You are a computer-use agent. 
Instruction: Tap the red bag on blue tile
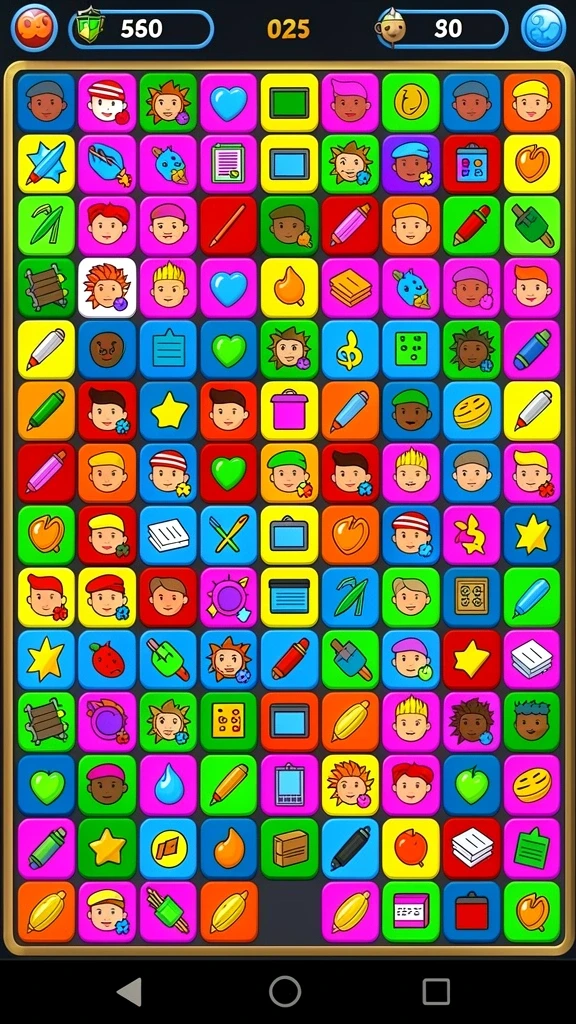[472, 911]
